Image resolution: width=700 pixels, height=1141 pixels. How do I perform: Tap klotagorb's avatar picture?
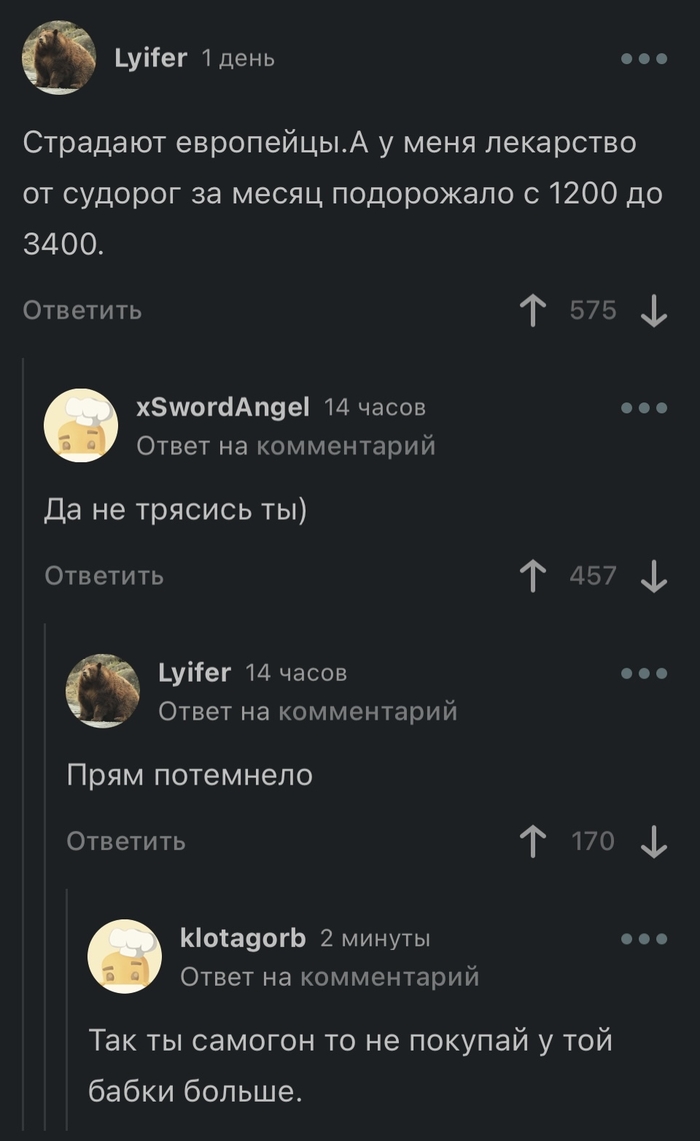pyautogui.click(x=125, y=956)
